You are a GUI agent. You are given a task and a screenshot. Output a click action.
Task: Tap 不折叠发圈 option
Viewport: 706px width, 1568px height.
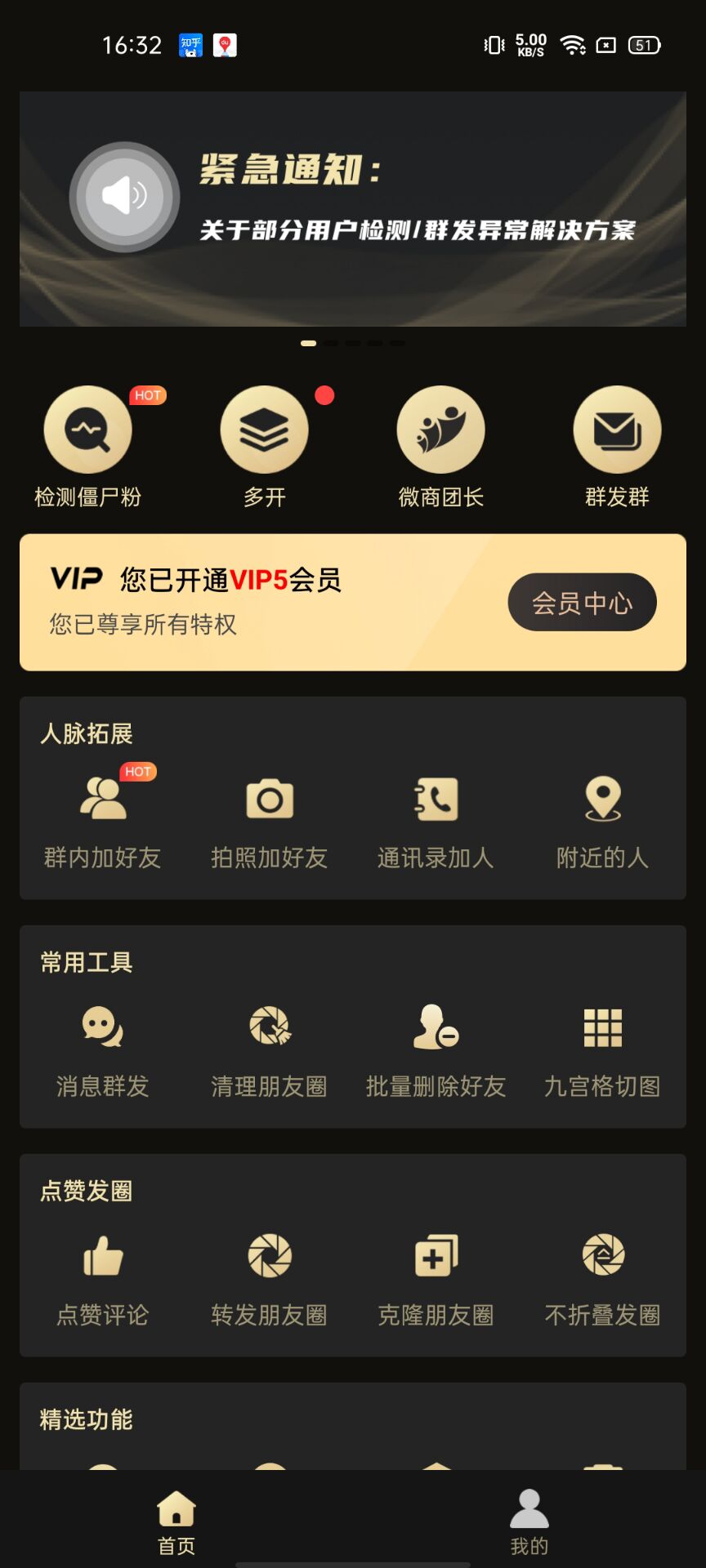click(603, 1278)
